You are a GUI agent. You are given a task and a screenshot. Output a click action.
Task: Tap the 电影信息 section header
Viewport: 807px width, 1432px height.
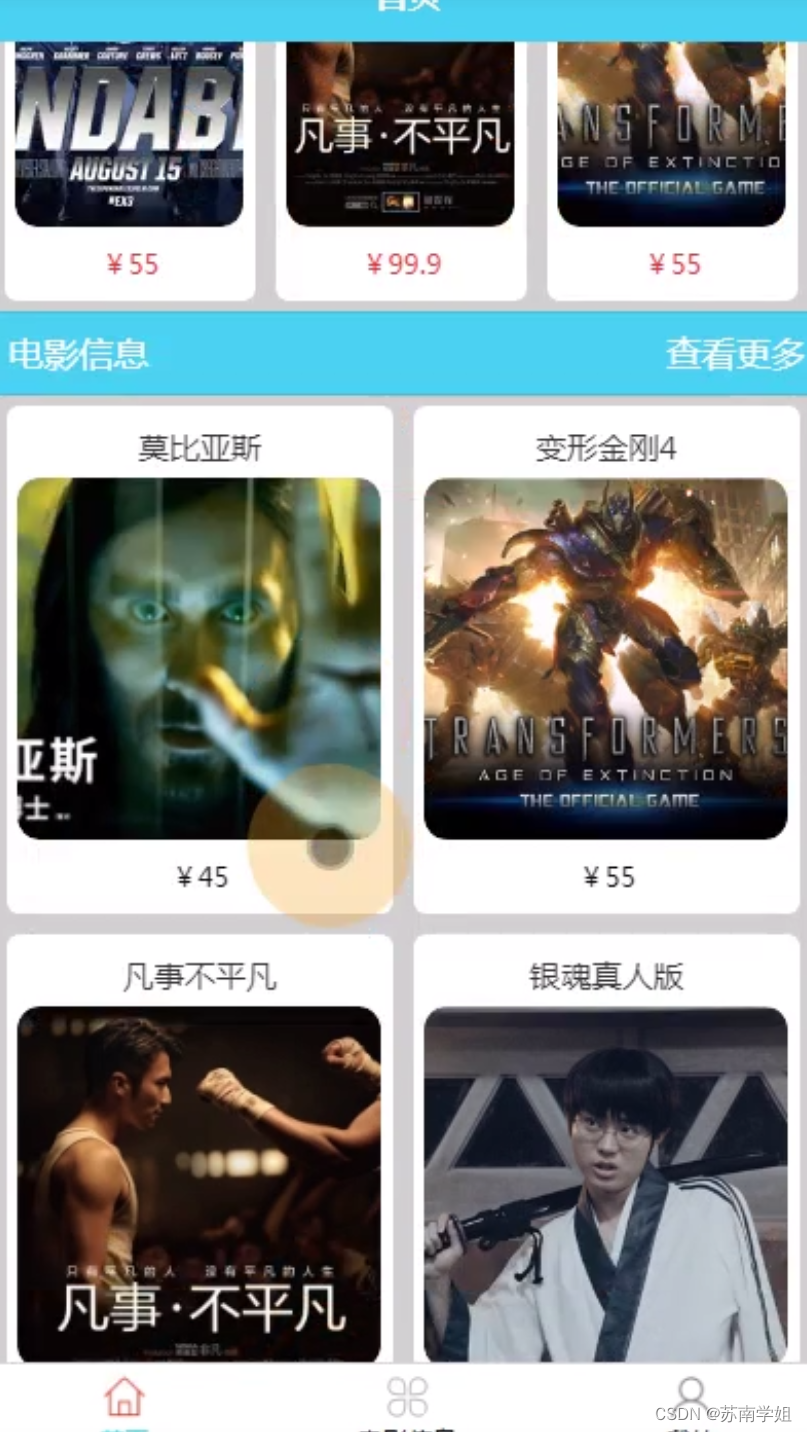78,355
